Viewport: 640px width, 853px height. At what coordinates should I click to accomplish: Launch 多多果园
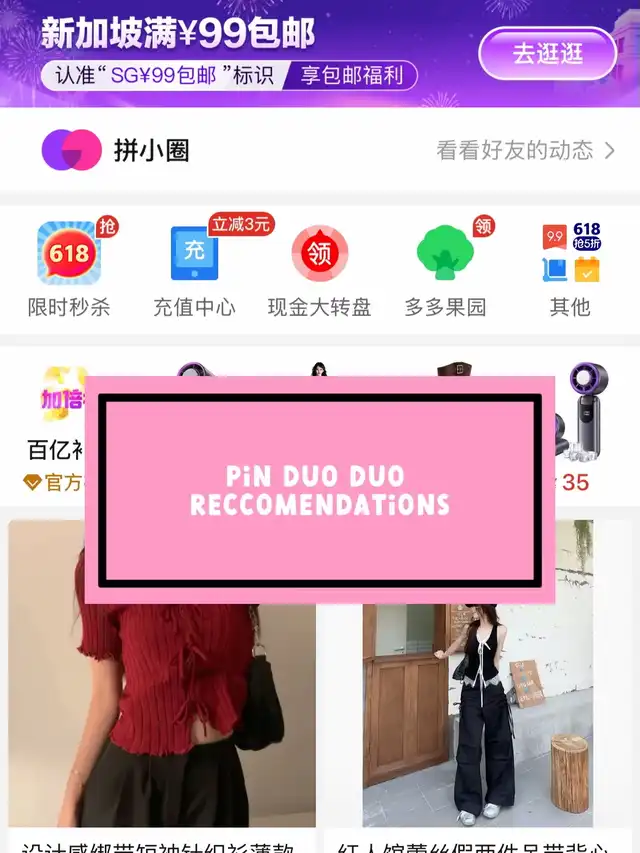445,267
